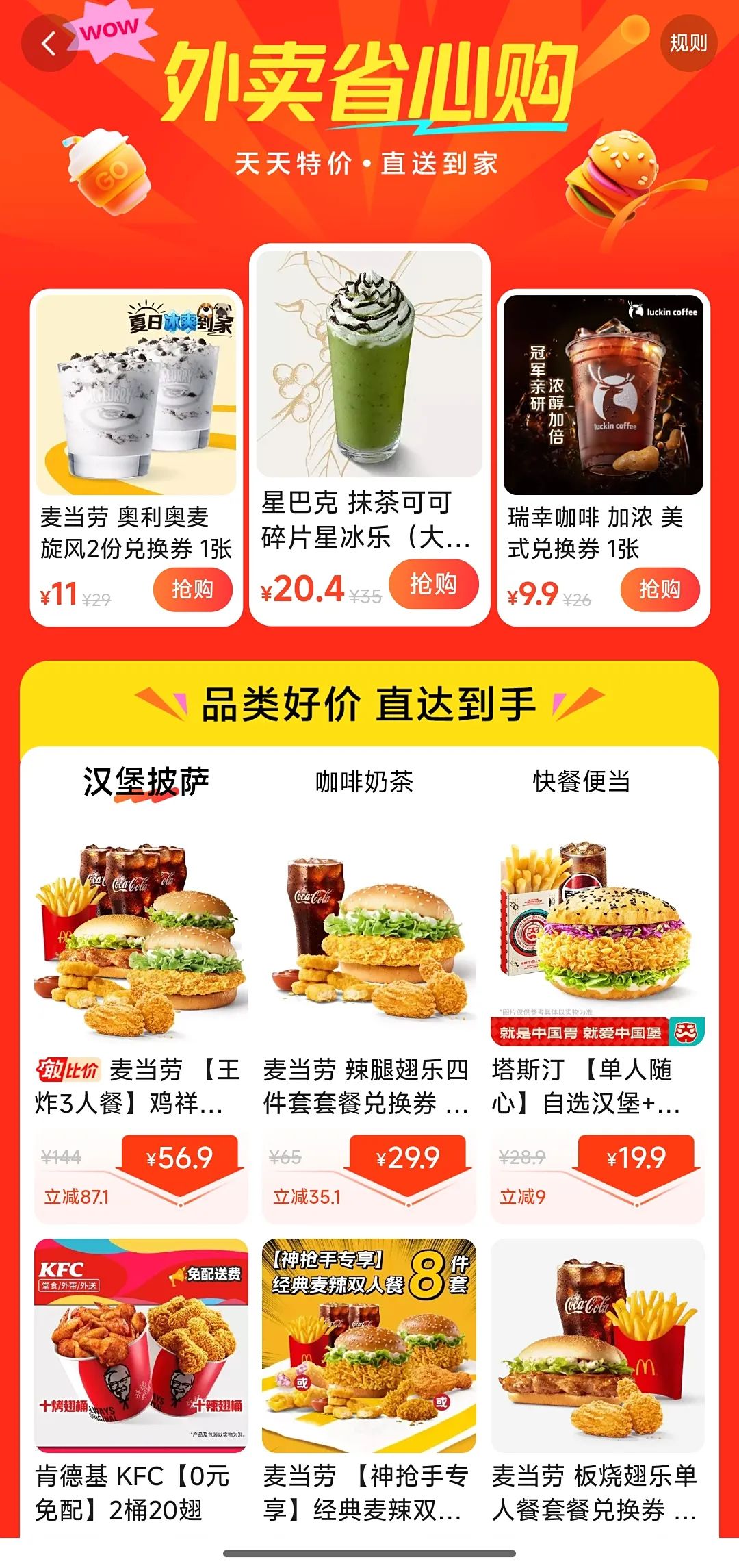
Task: Tap 抢购 for 星巴克 抹茶可可碎片星冰乐
Action: [432, 584]
